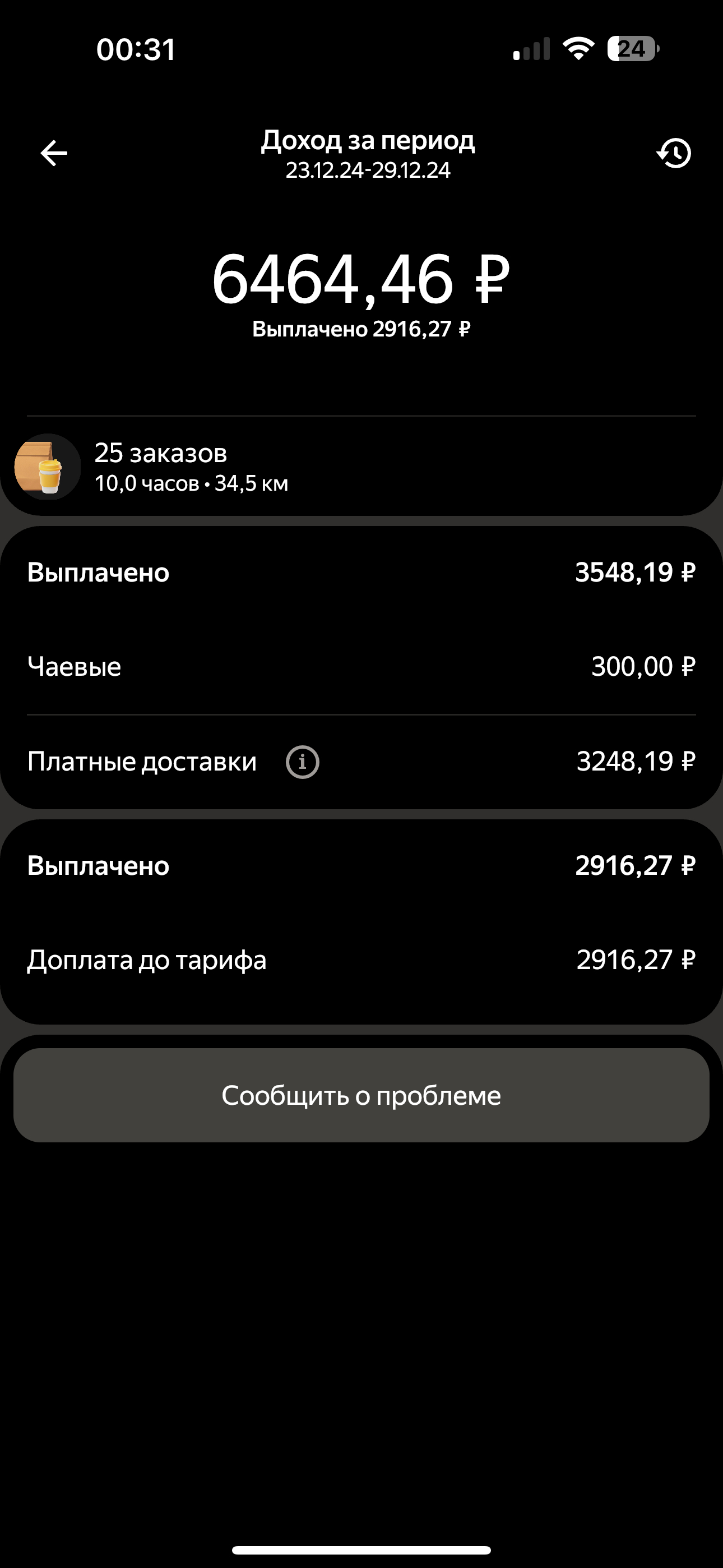Tap the Сообщить о проблеме button

361,1096
